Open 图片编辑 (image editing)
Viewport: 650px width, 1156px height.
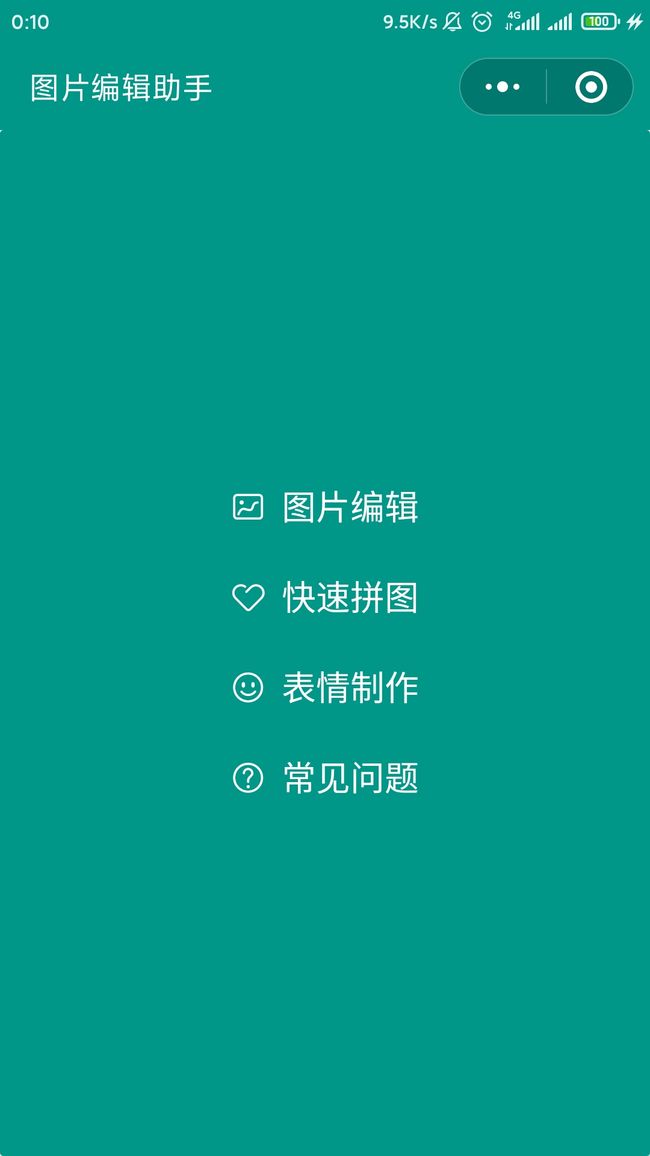click(325, 508)
